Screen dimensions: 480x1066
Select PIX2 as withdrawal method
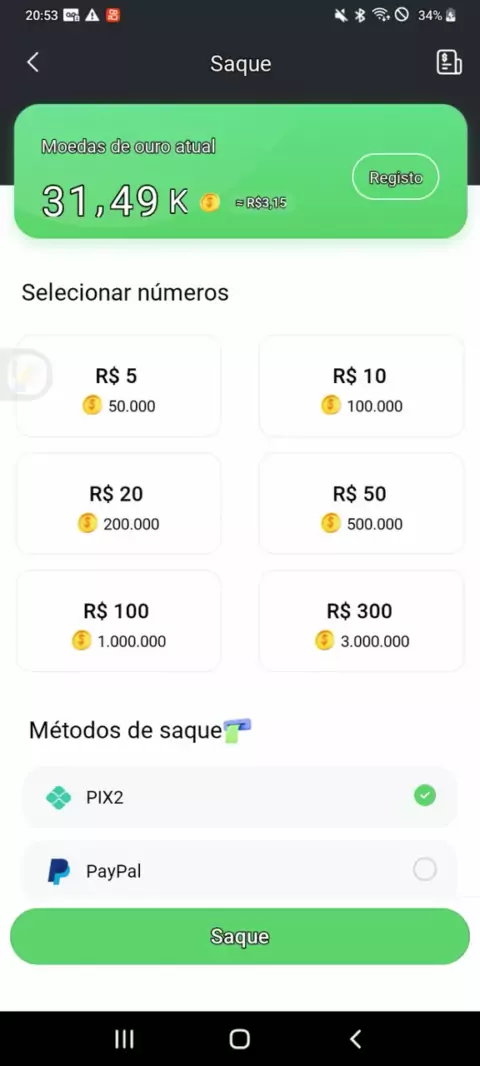pos(240,797)
